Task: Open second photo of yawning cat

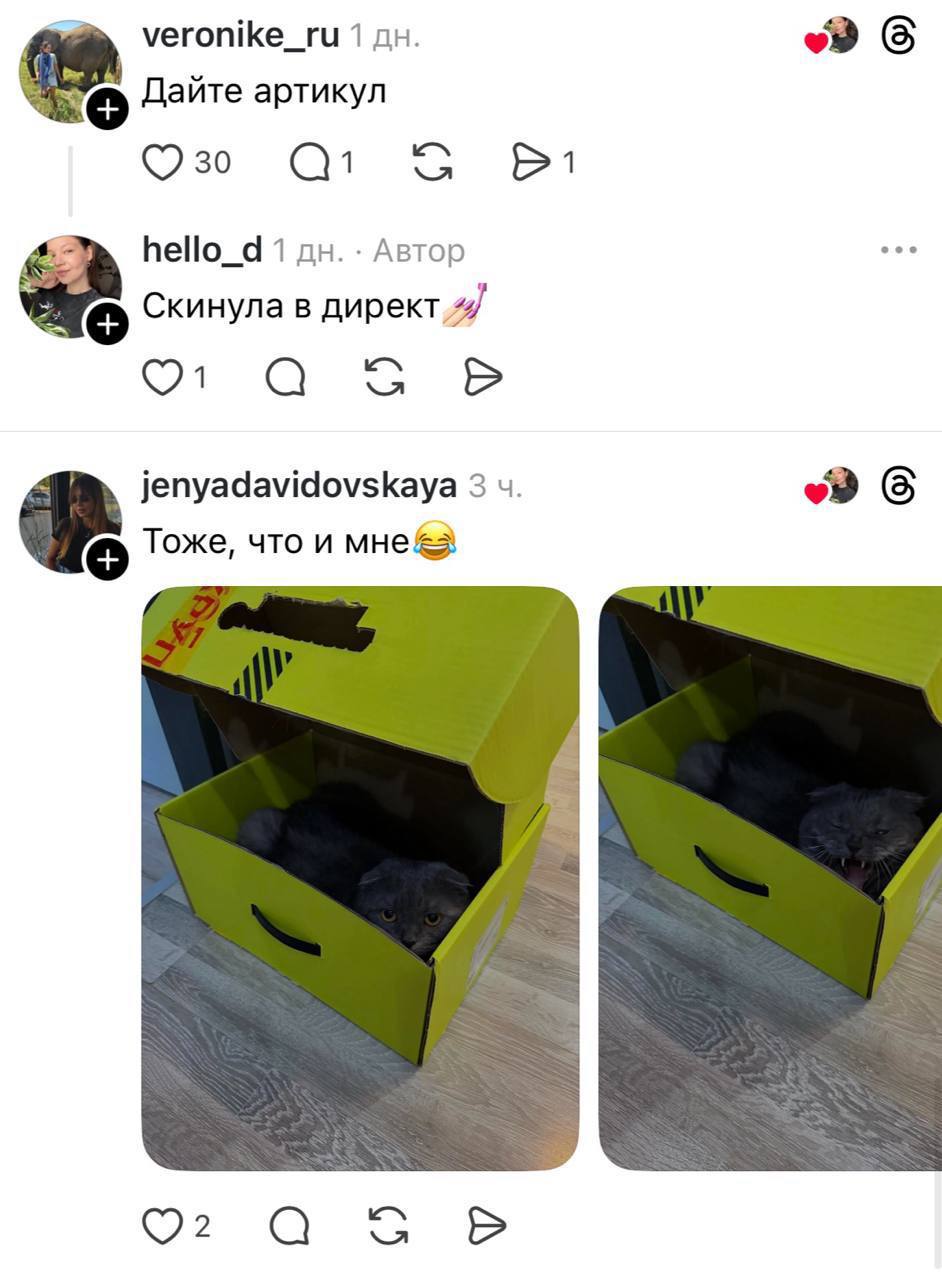Action: 770,878
